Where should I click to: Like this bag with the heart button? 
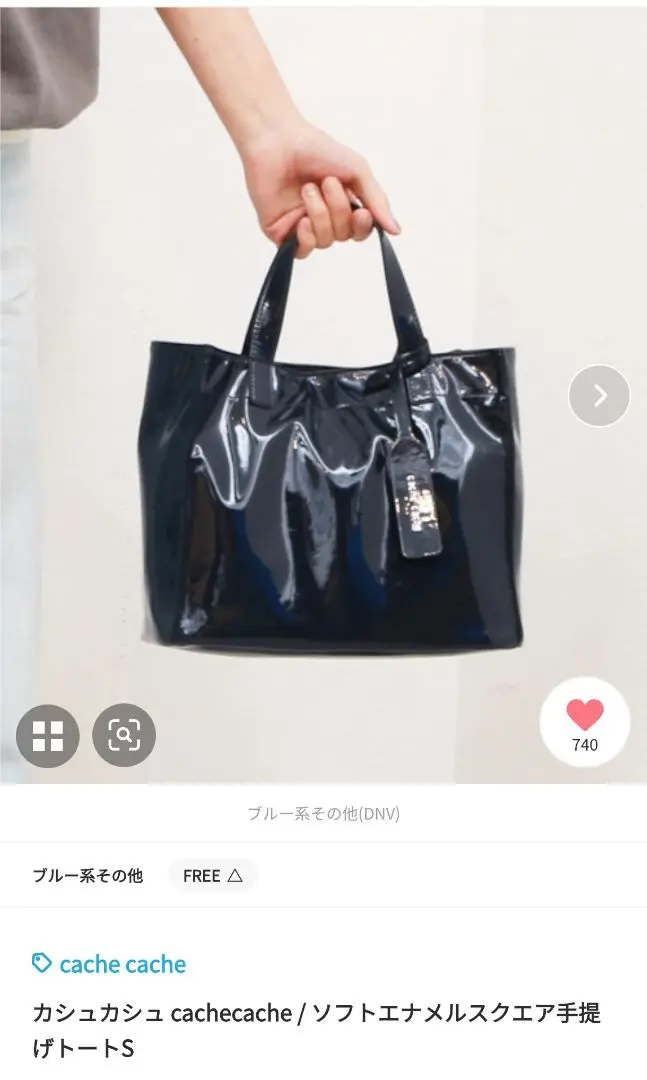tap(584, 723)
